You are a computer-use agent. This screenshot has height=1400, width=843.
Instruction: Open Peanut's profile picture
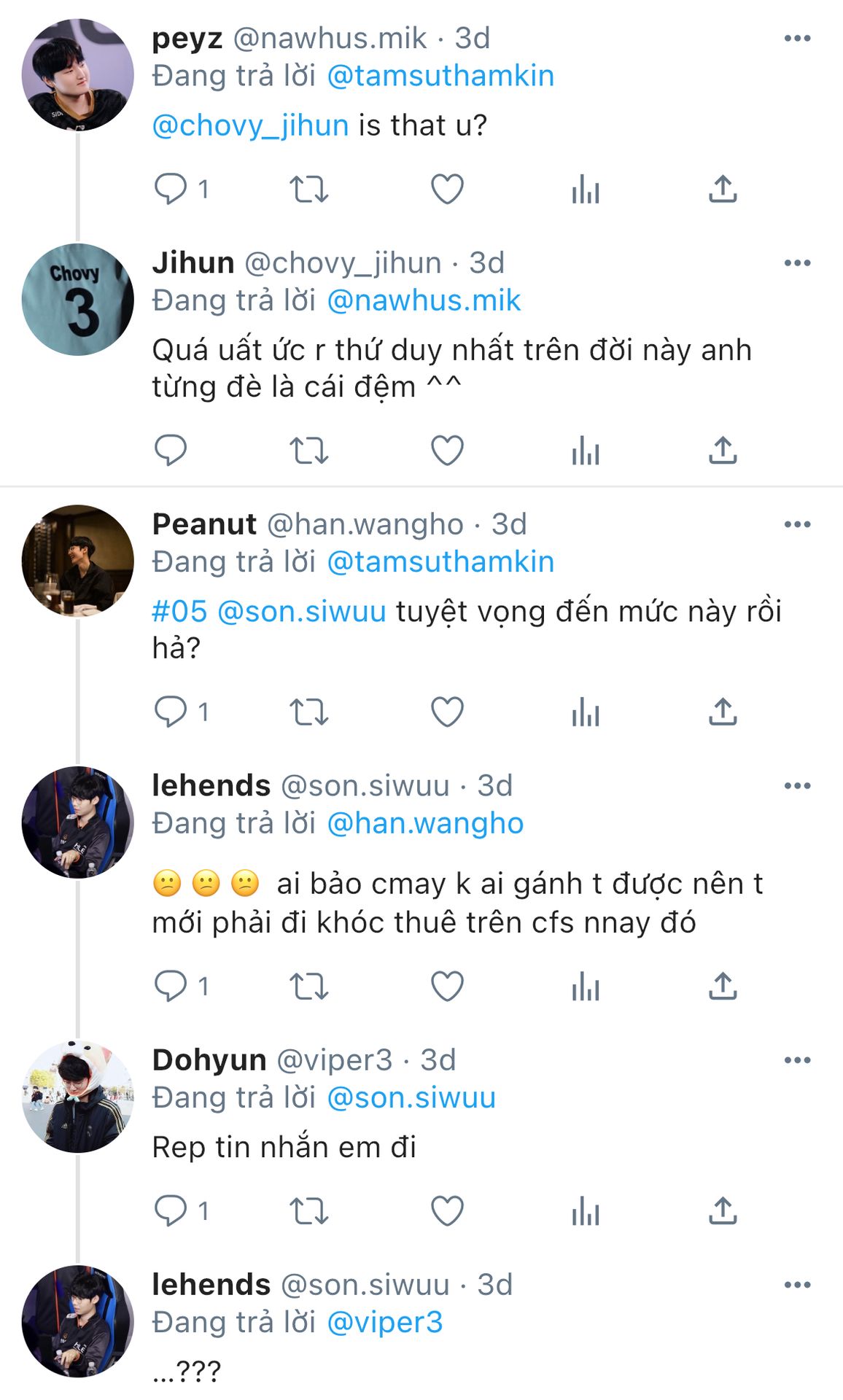coord(78,561)
